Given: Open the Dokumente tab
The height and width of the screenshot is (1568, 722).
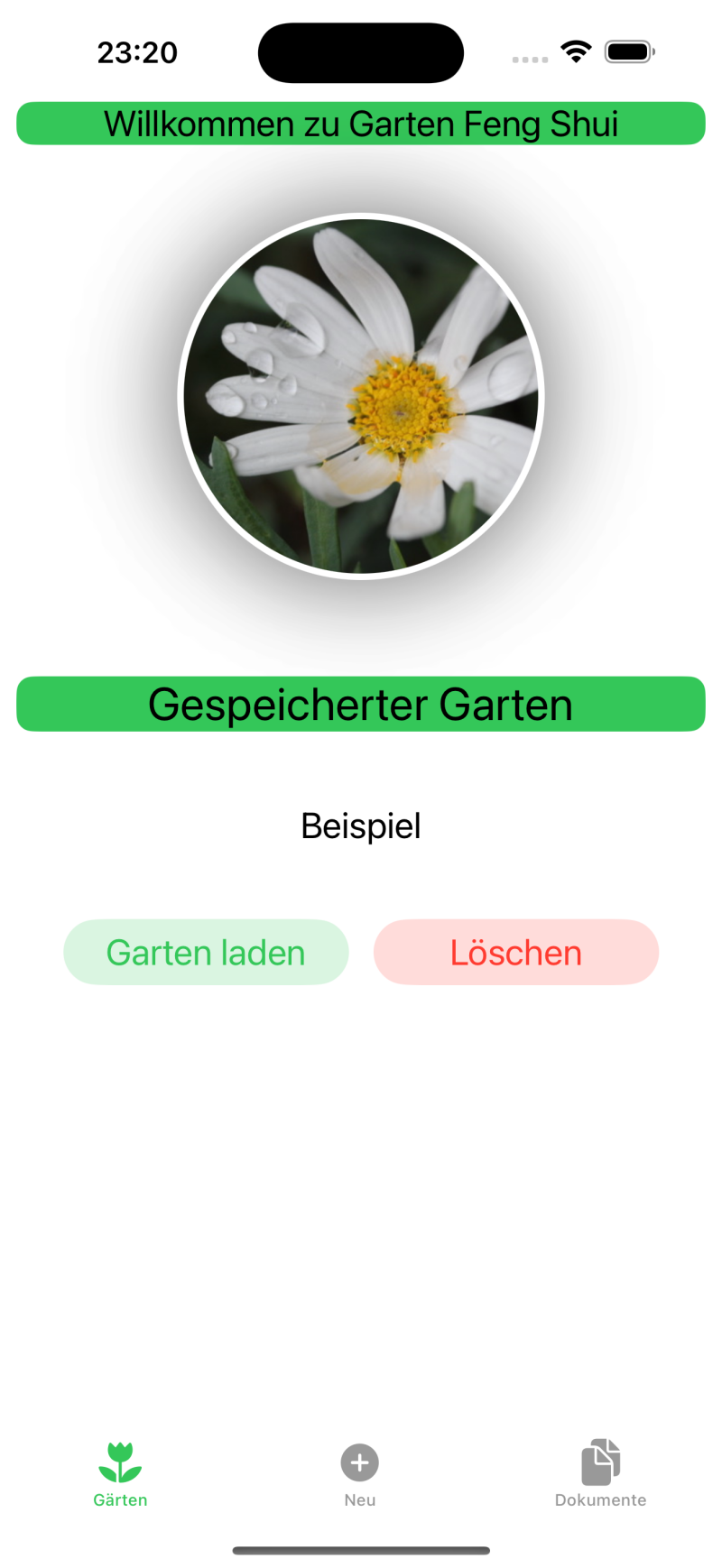Looking at the screenshot, I should tap(600, 1474).
